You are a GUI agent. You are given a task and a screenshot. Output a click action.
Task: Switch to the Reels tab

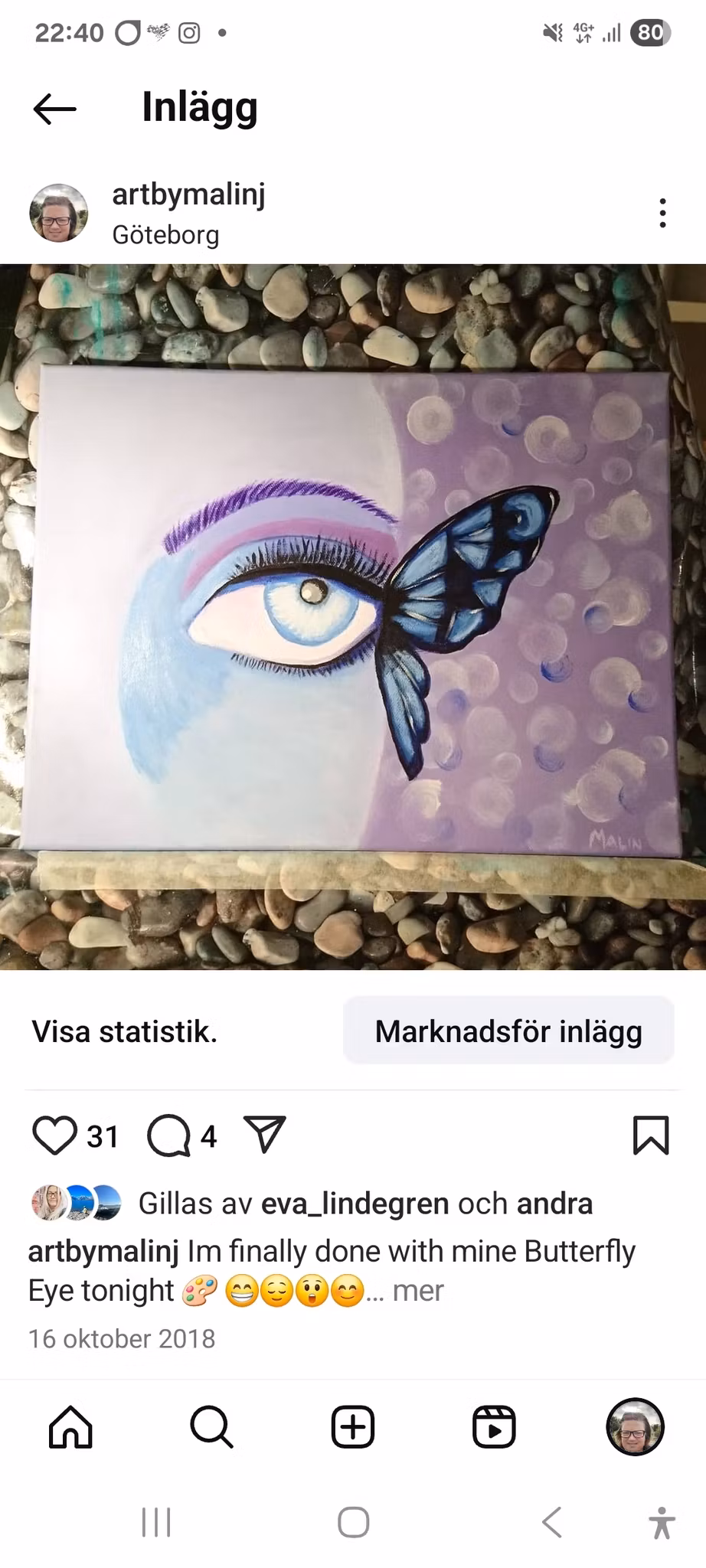[494, 1428]
